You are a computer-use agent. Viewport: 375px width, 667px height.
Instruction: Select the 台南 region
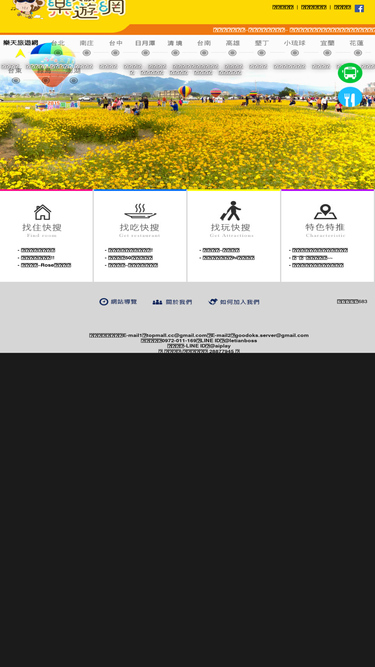tap(204, 43)
